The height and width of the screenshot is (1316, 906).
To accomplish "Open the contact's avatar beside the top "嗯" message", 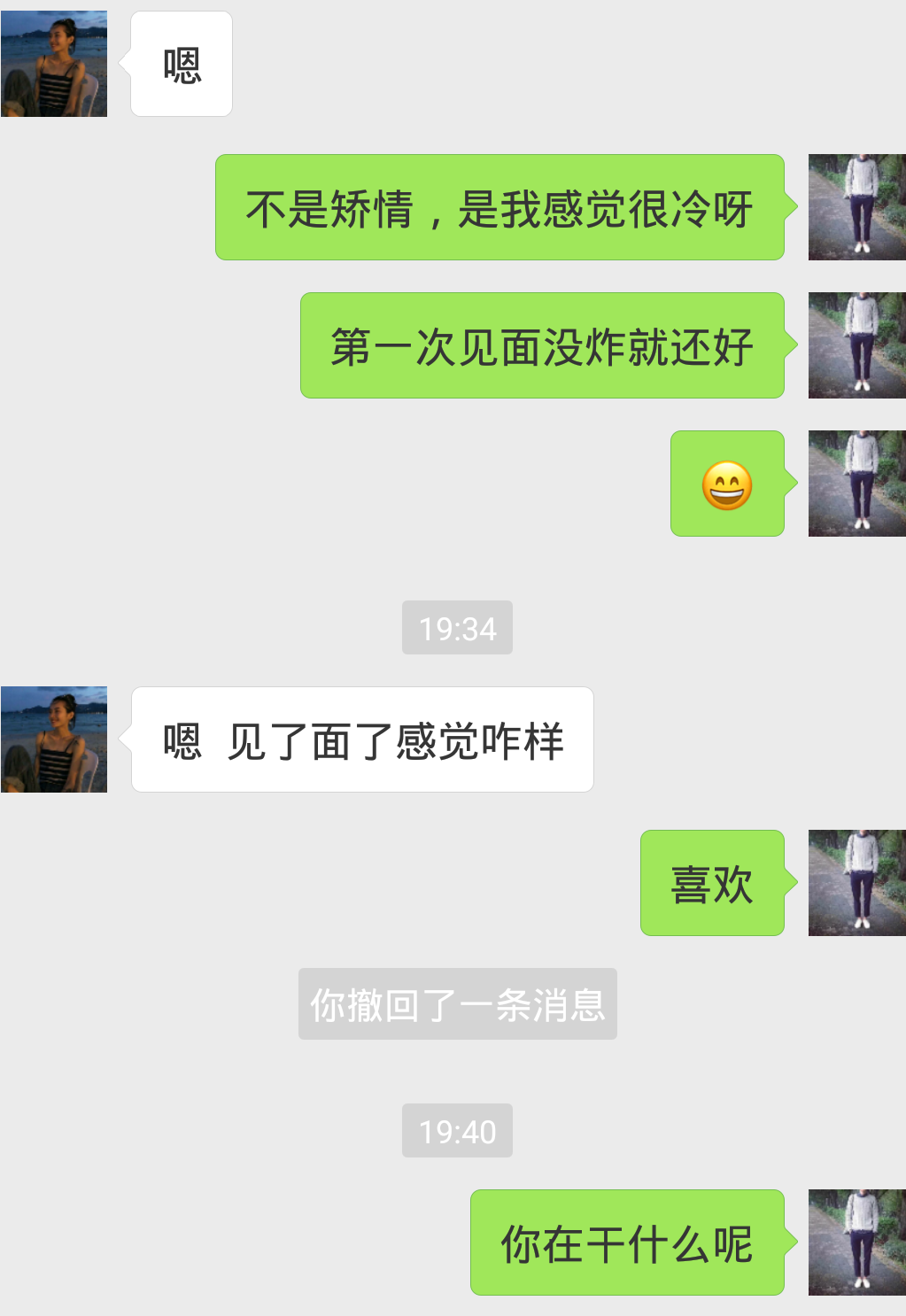I will pos(53,62).
